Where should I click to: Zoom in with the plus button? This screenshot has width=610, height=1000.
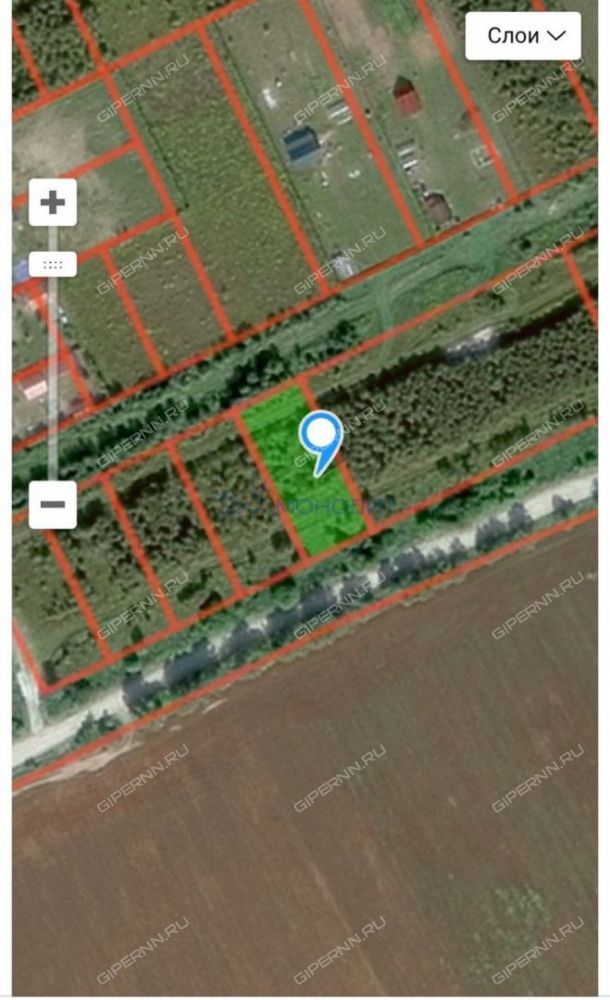point(53,203)
